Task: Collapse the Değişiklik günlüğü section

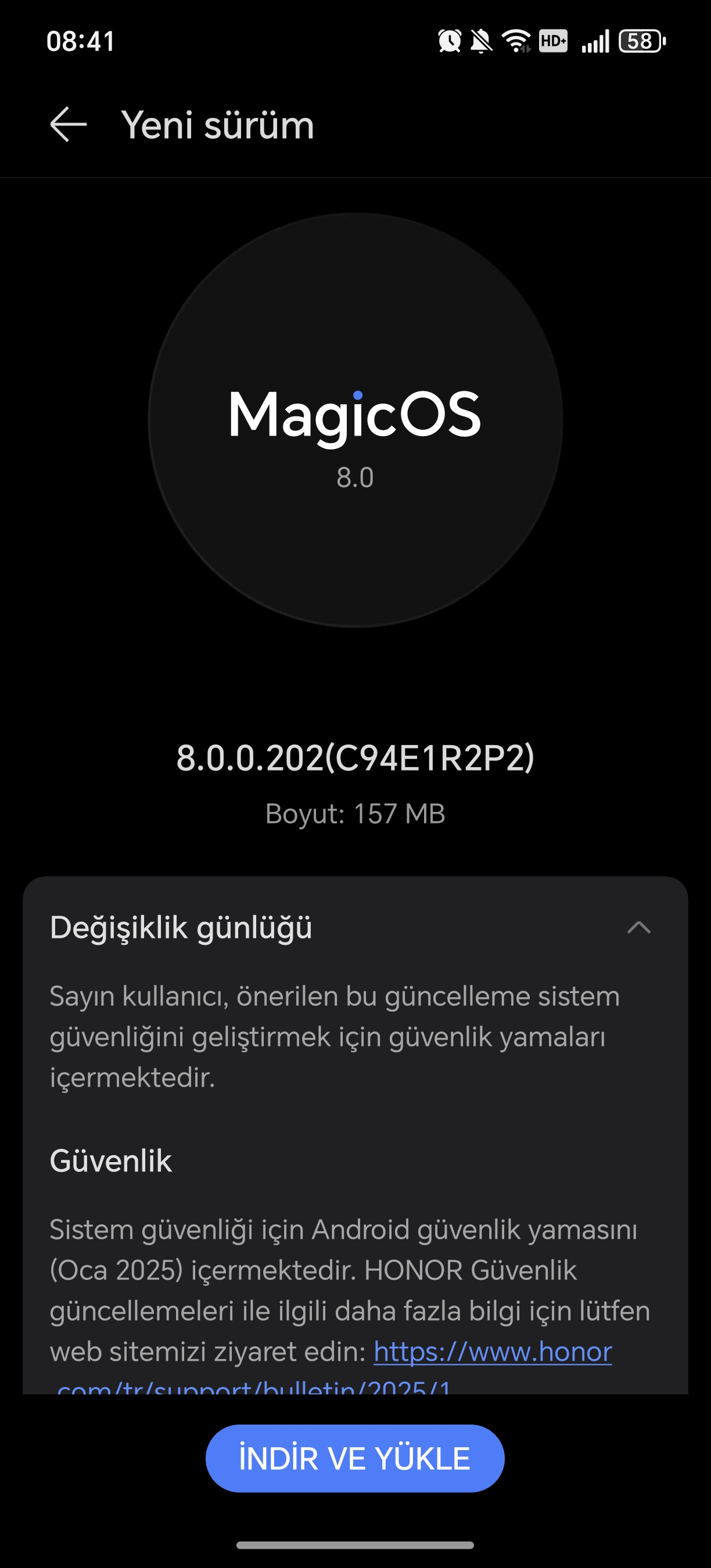Action: [x=638, y=927]
